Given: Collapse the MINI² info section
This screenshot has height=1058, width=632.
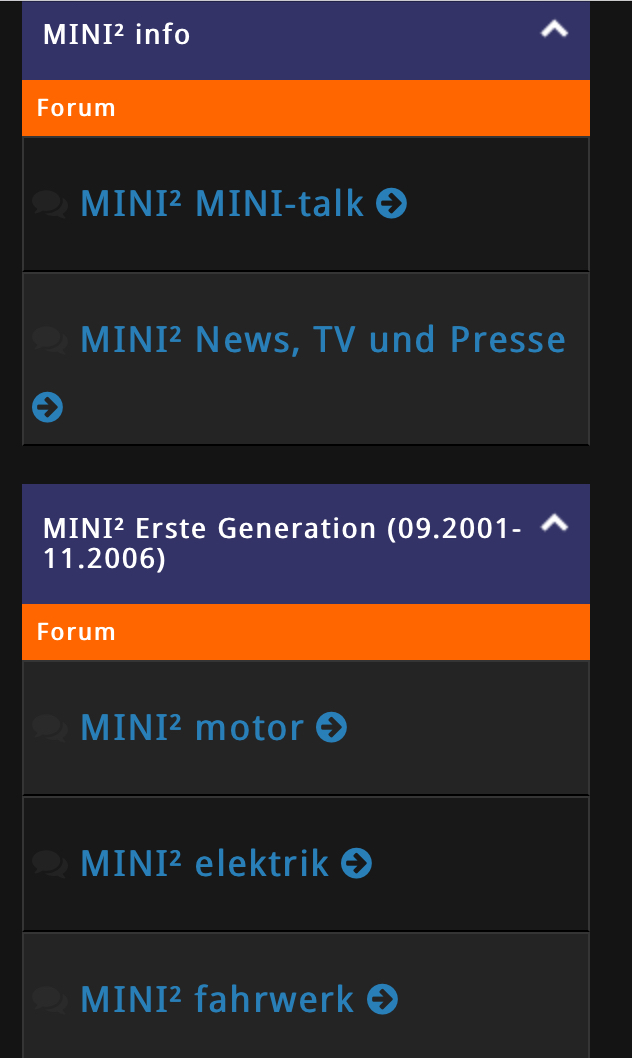Looking at the screenshot, I should tap(554, 31).
